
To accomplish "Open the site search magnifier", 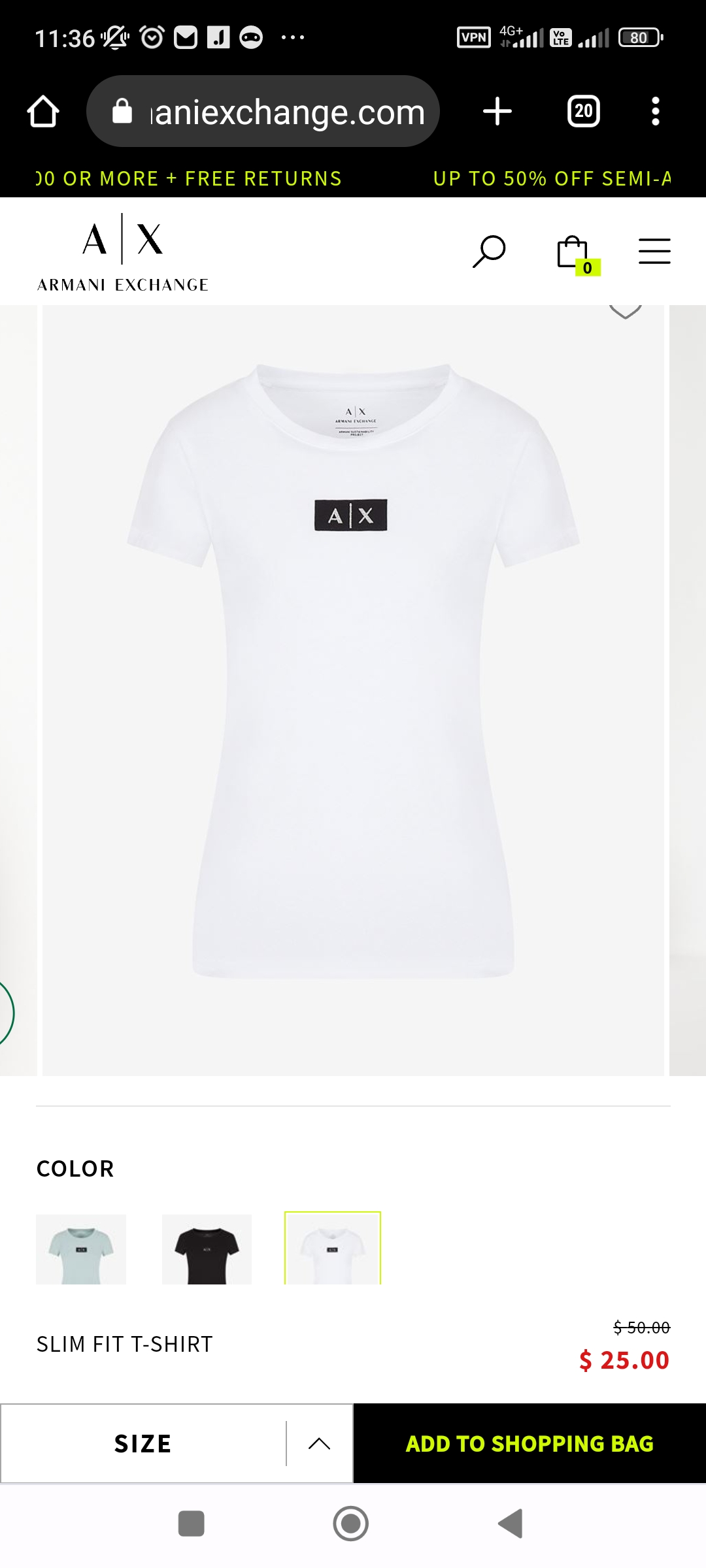I will point(488,252).
